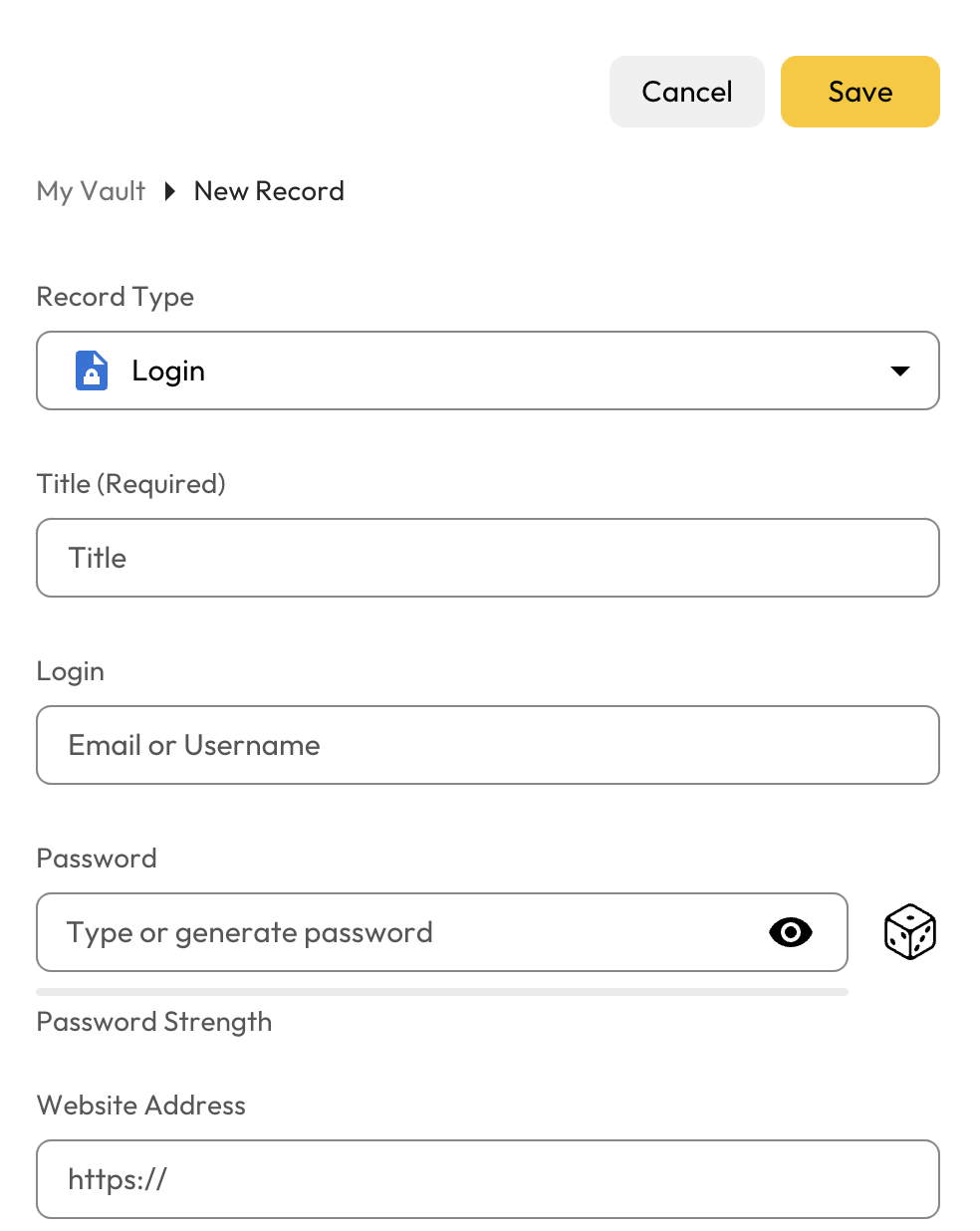The height and width of the screenshot is (1231, 980).
Task: Select the password input field
Action: click(x=398, y=932)
